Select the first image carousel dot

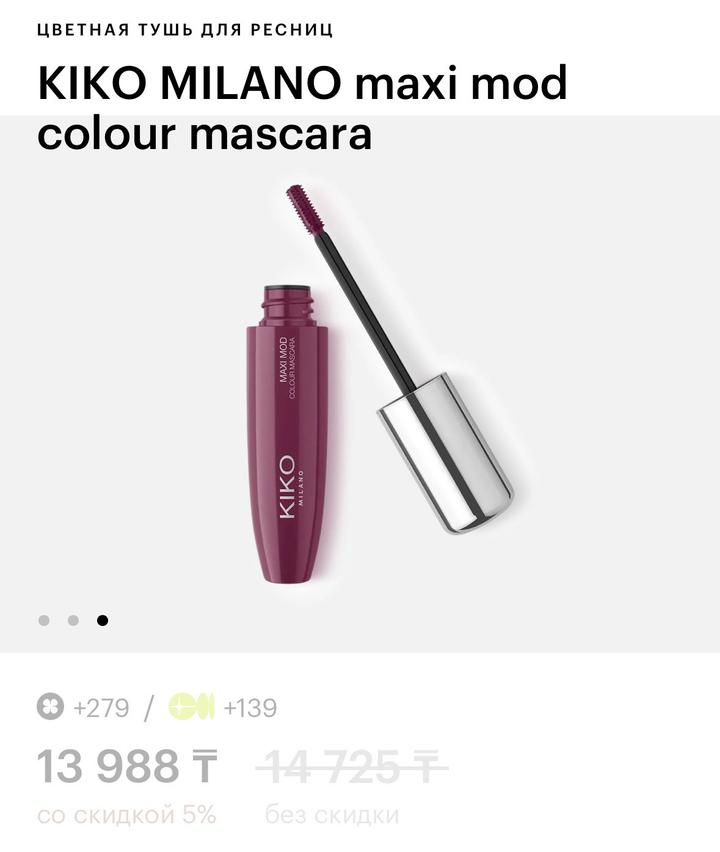pos(44,620)
